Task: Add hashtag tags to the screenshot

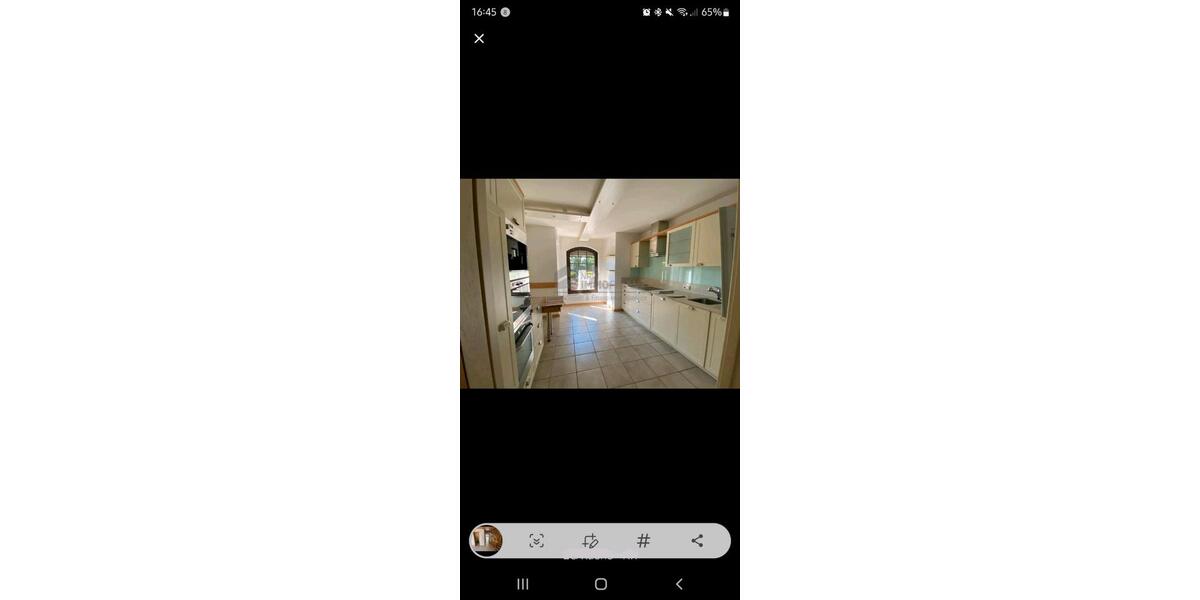Action: click(644, 541)
